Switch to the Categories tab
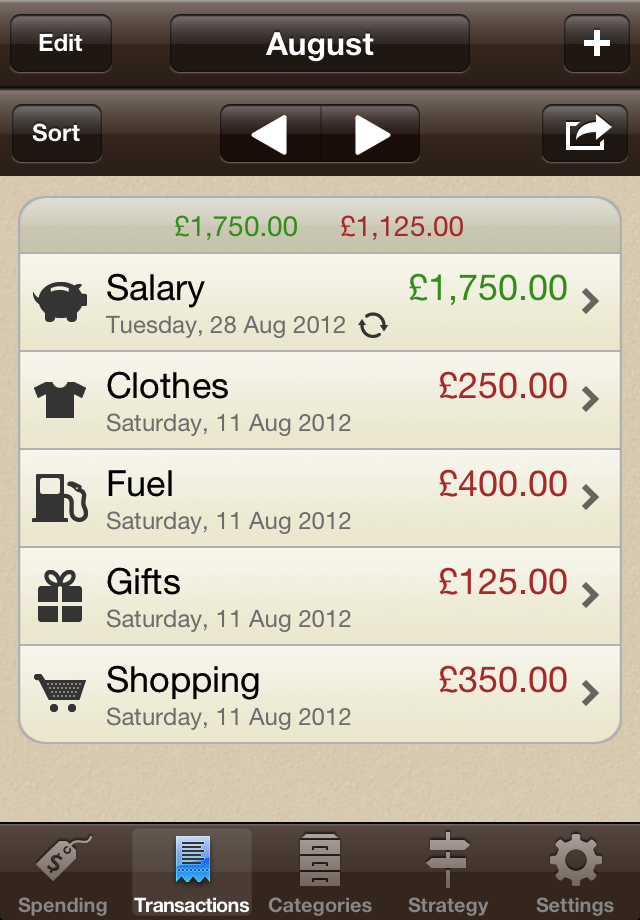This screenshot has width=640, height=920. [320, 873]
